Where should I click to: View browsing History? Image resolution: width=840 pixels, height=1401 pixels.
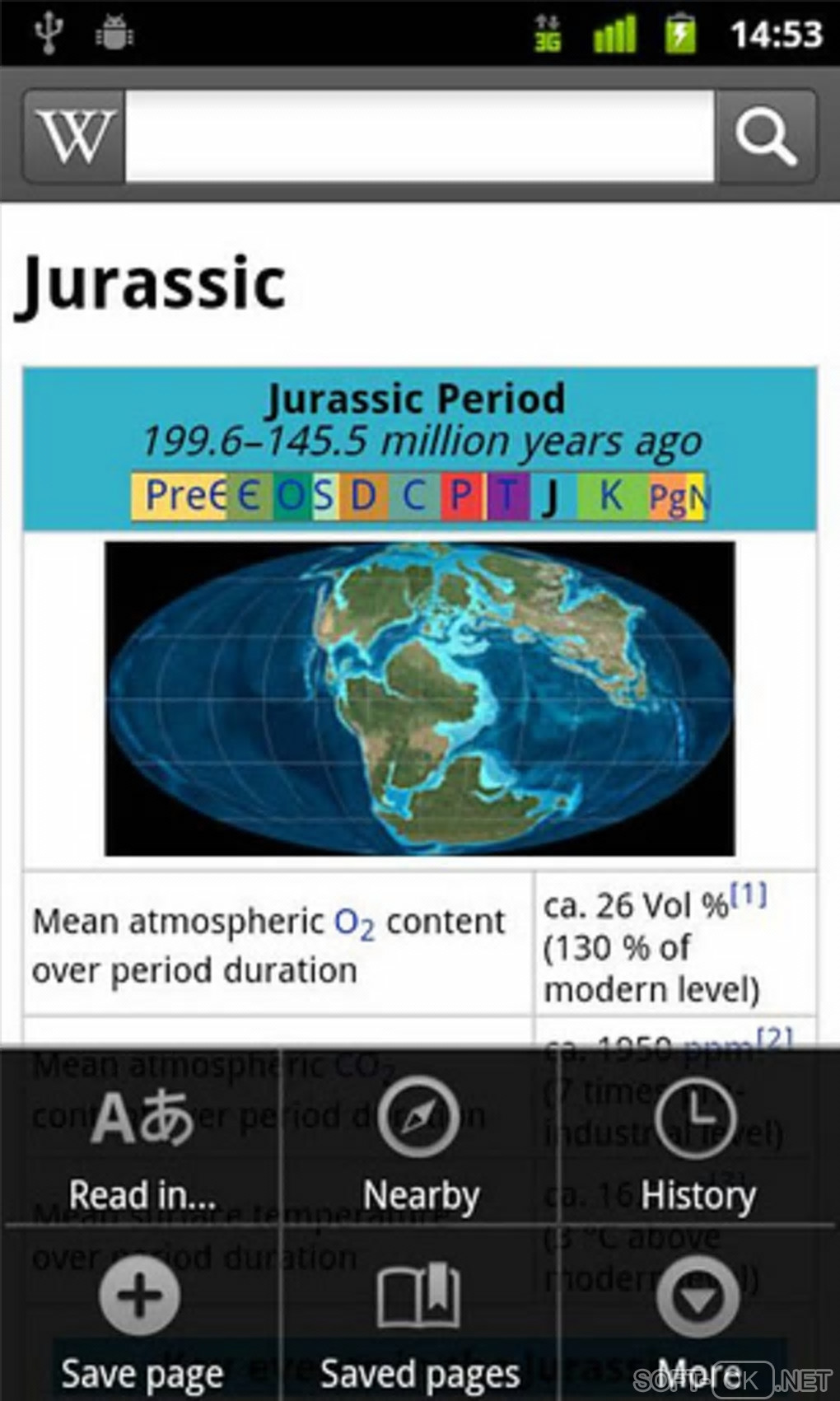[x=698, y=1145]
